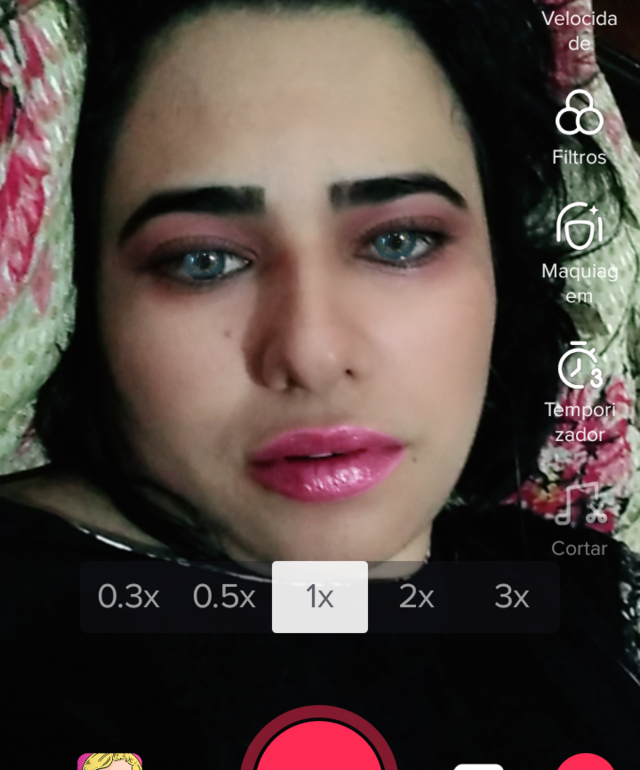Open the Maquiagem beauty tool
The image size is (640, 770).
579,253
